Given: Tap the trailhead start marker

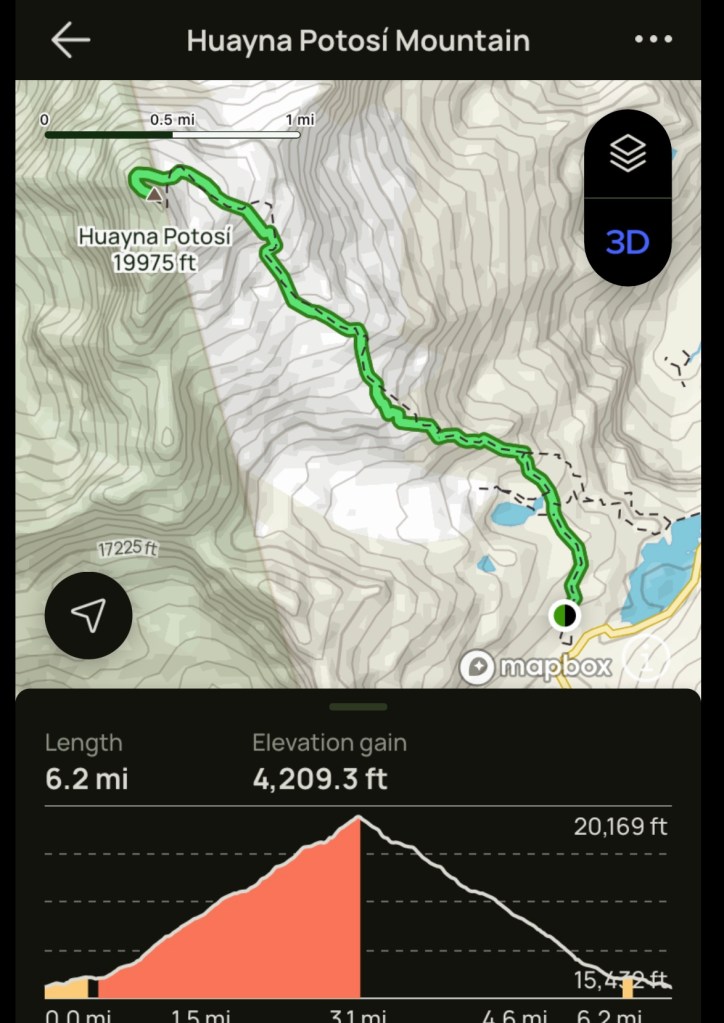Looking at the screenshot, I should (x=564, y=614).
